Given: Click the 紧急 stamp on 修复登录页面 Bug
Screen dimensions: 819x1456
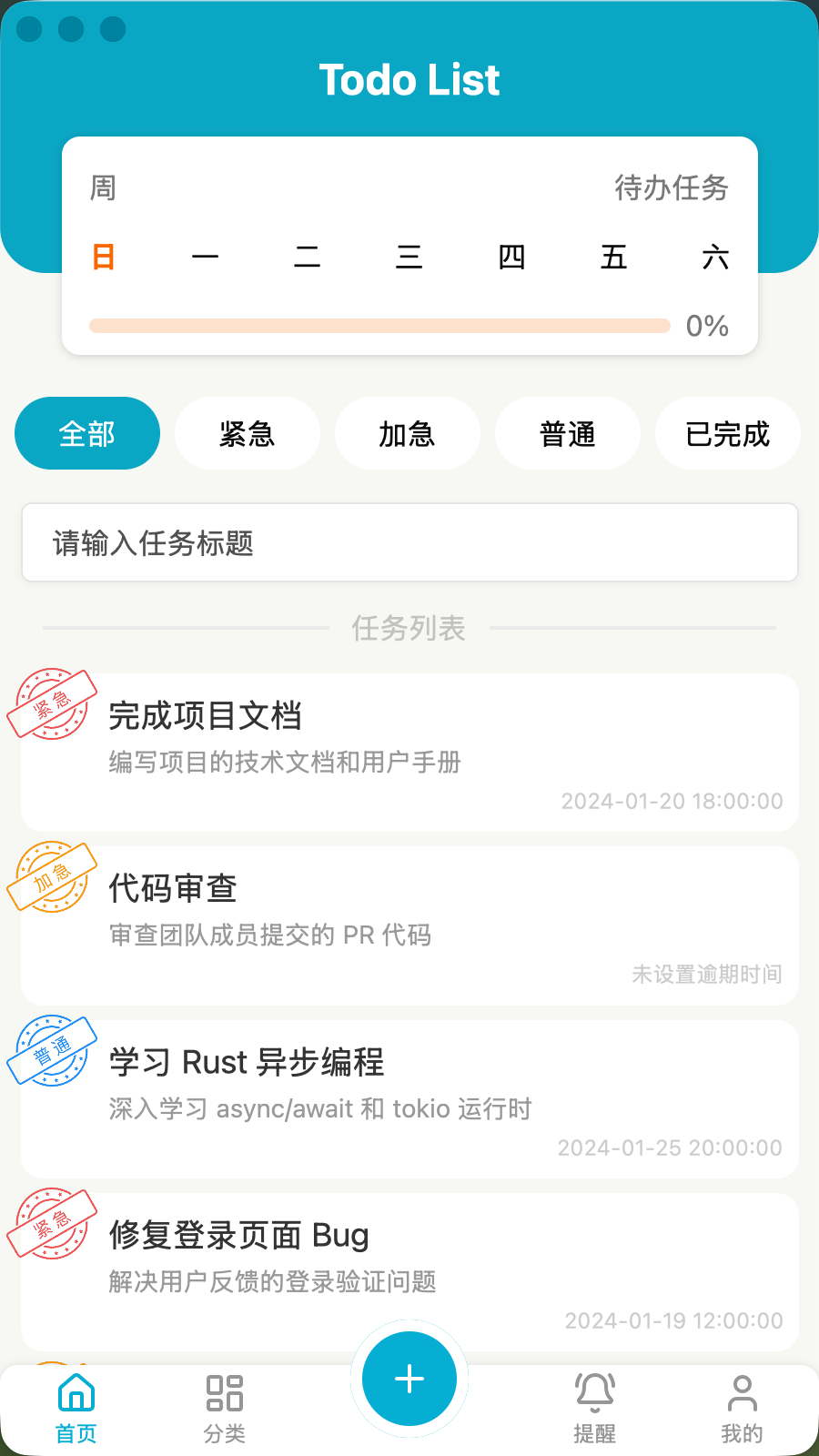Looking at the screenshot, I should click(52, 1224).
